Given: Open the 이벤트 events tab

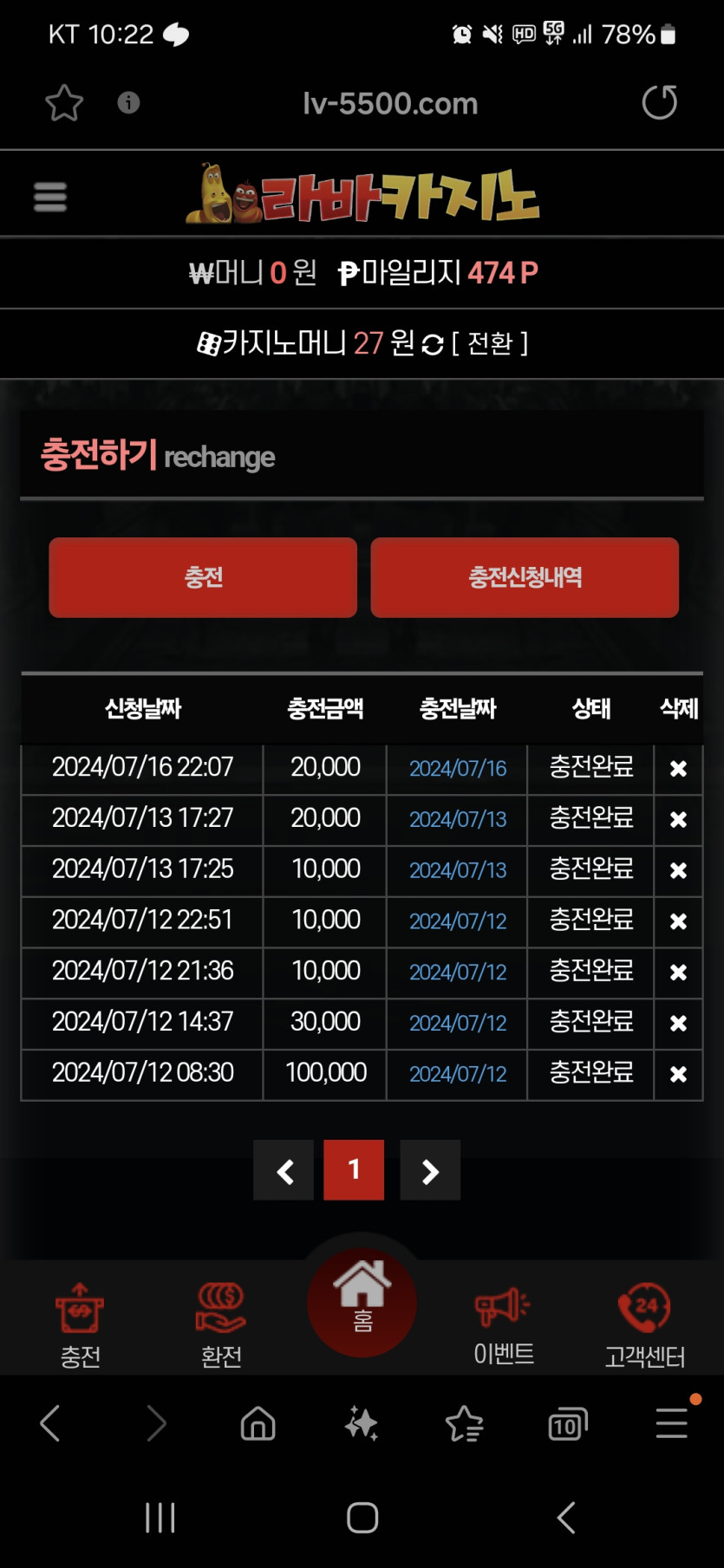Looking at the screenshot, I should [x=503, y=1324].
